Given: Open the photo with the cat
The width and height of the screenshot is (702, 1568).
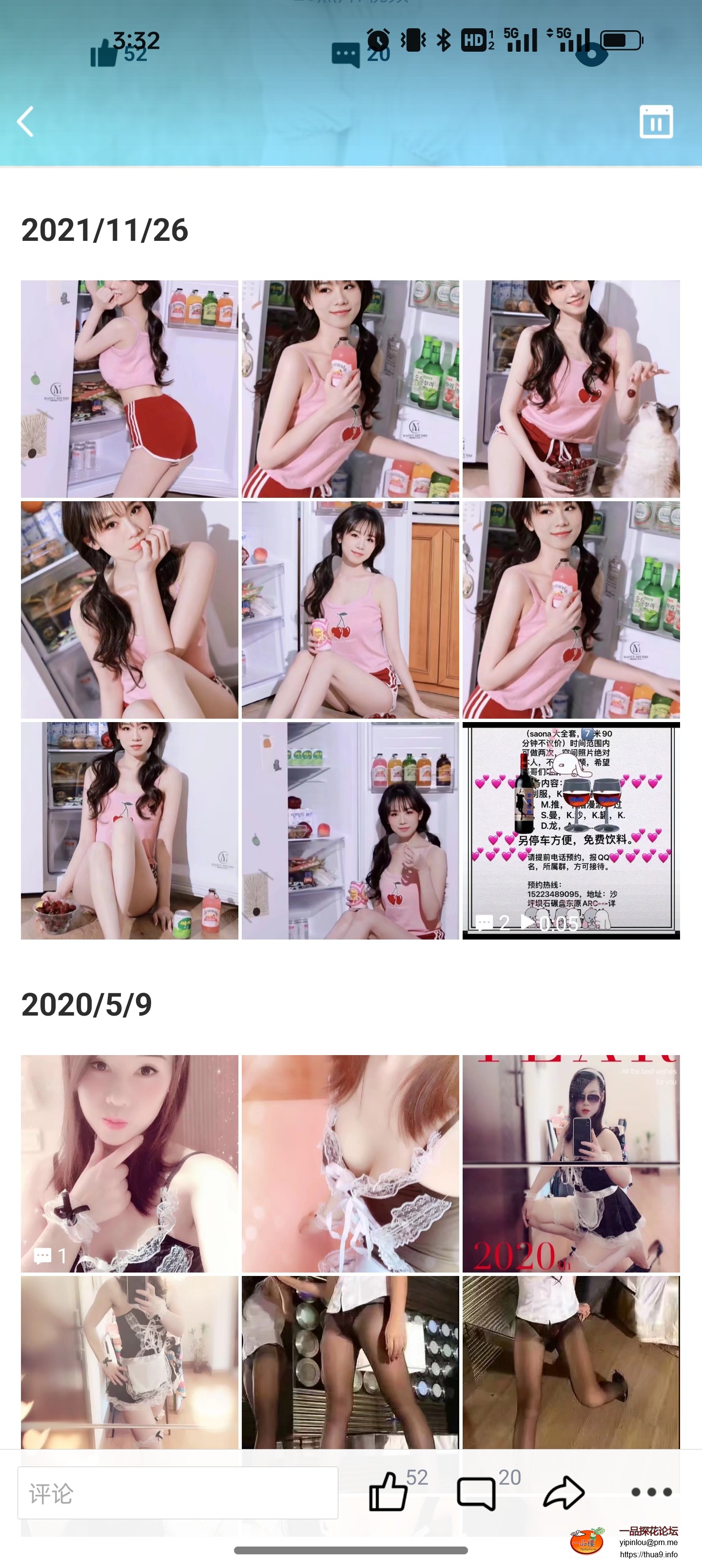Looking at the screenshot, I should coord(570,389).
